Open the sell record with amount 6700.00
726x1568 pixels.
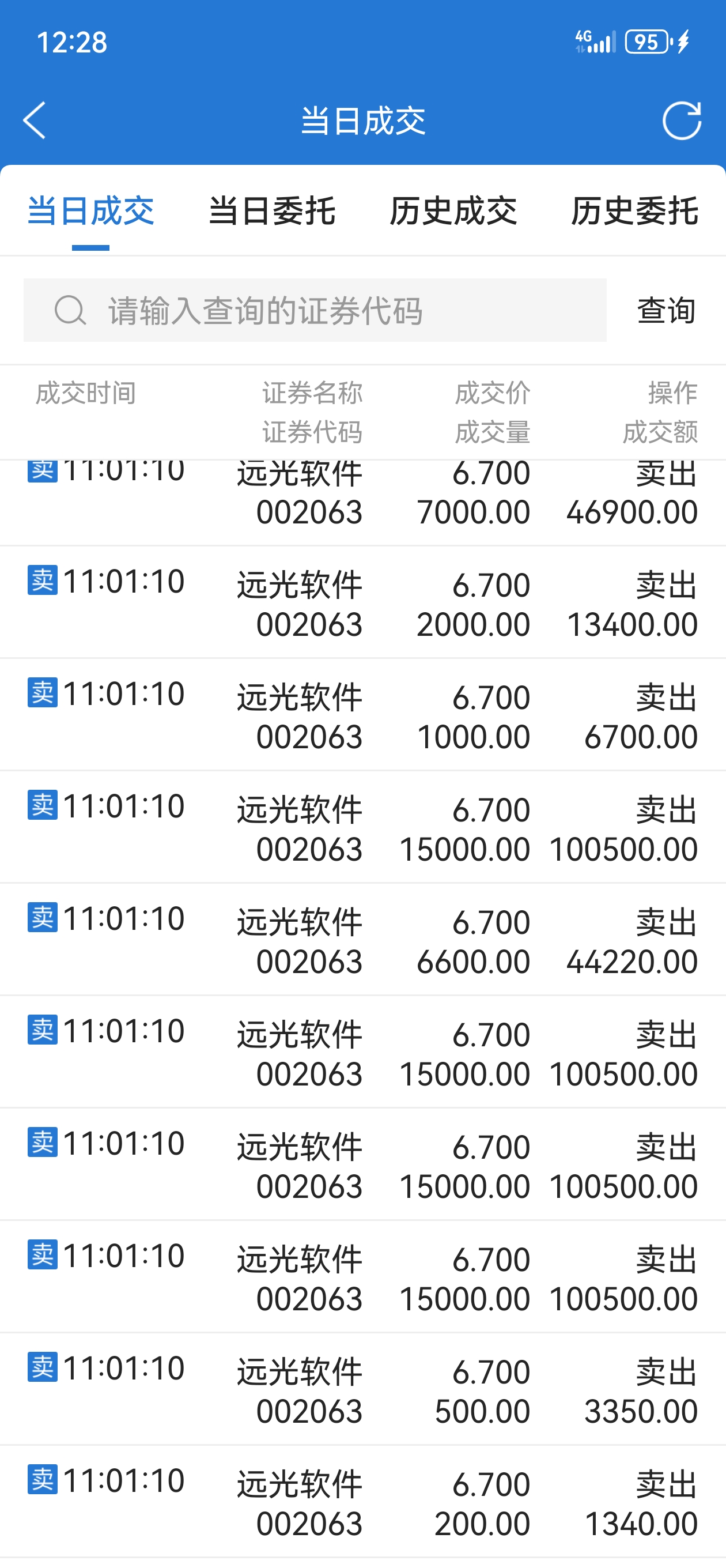pos(362,715)
